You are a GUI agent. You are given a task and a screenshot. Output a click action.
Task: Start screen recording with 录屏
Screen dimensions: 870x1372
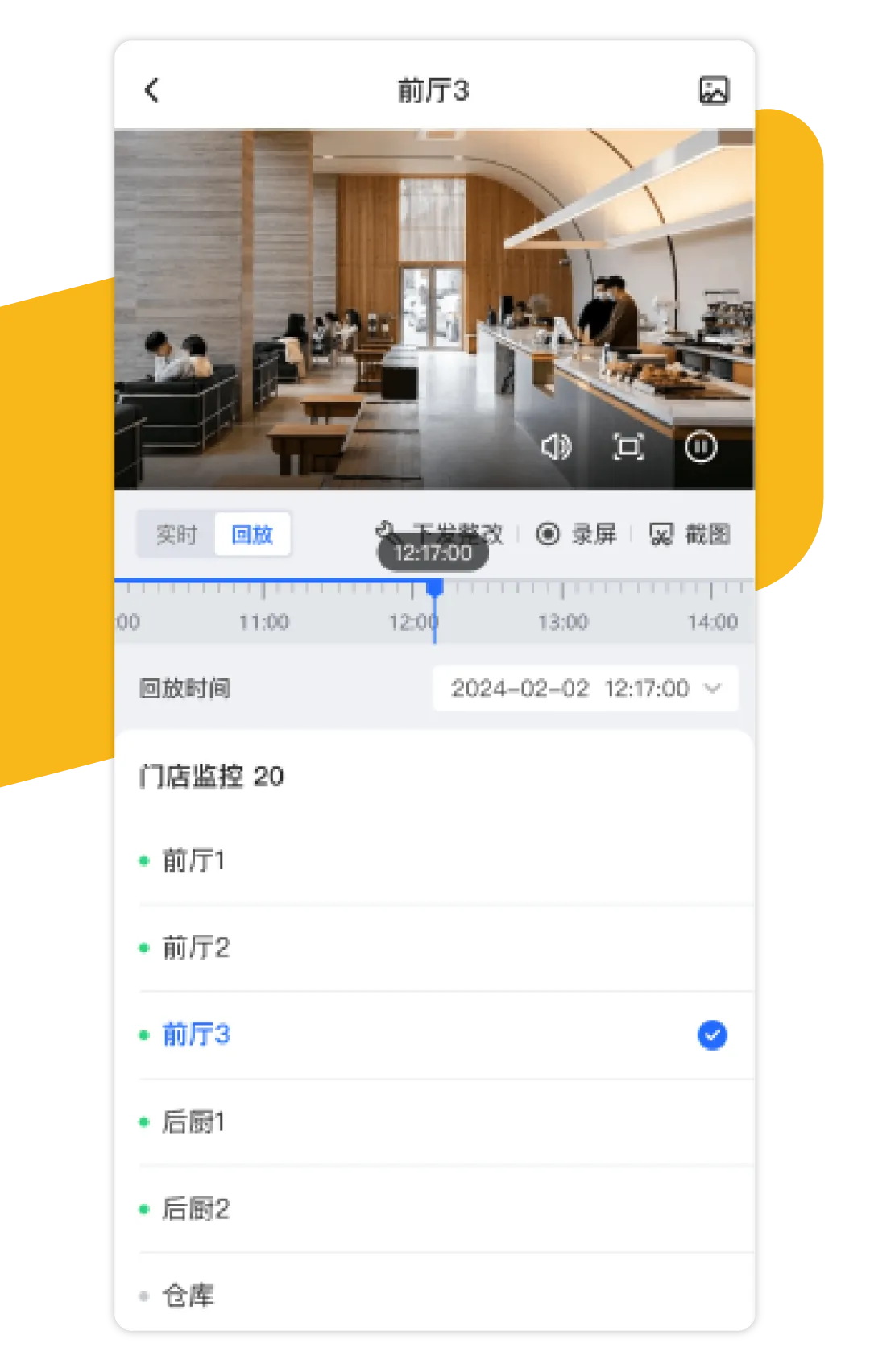tap(577, 534)
